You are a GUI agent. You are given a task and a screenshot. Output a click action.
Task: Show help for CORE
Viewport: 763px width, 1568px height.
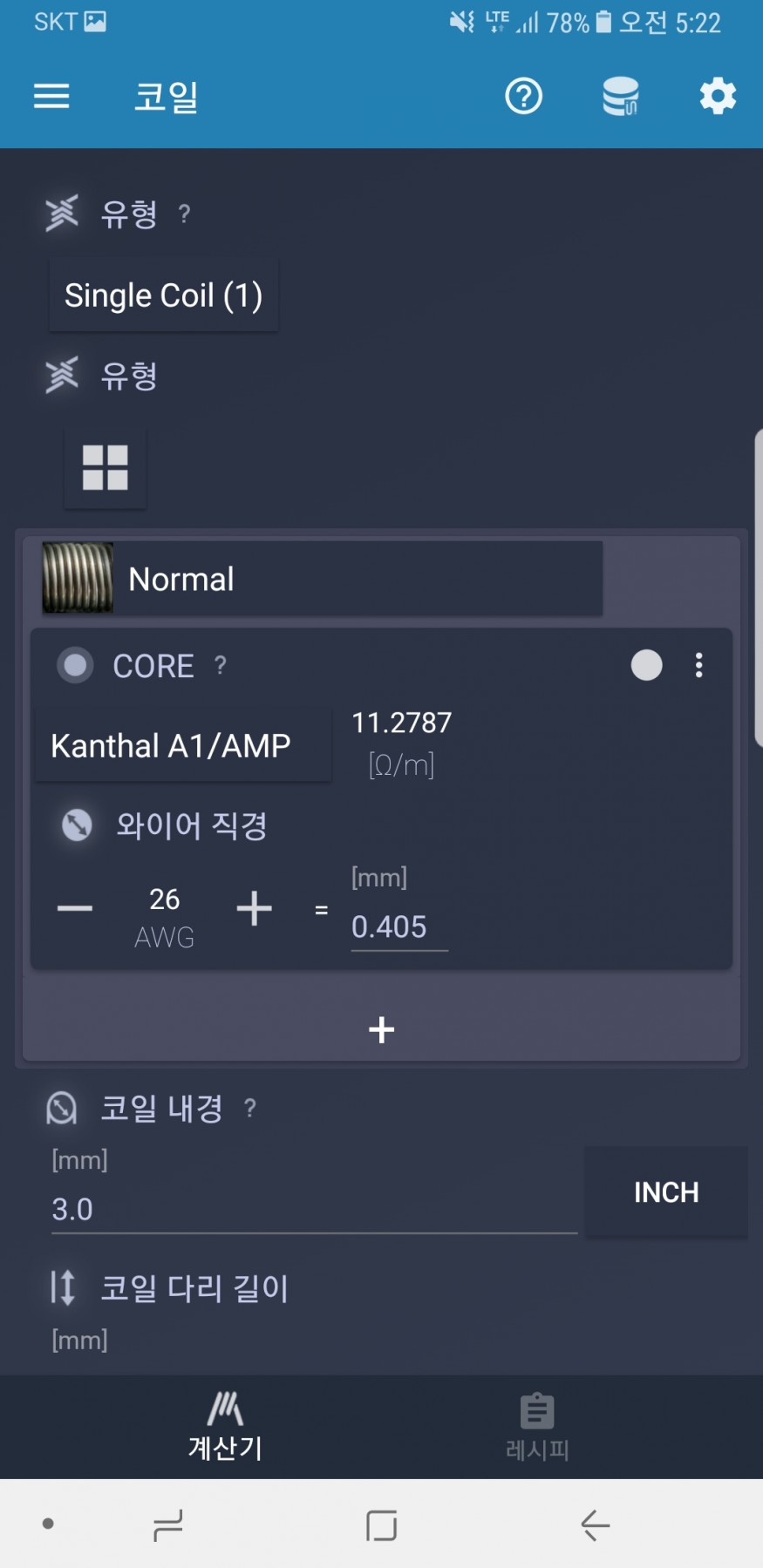pyautogui.click(x=221, y=666)
